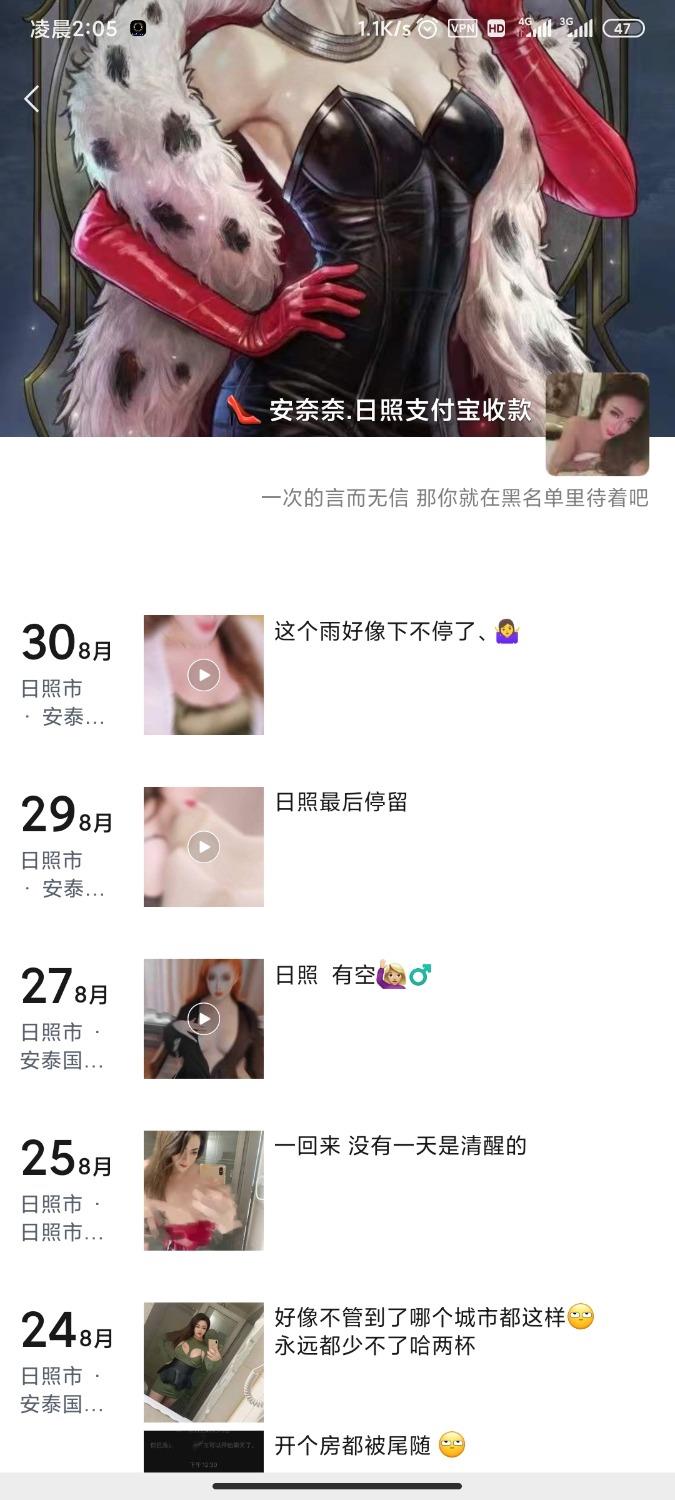The width and height of the screenshot is (675, 1500).
Task: Play the video captioned 日照 有空
Action: point(204,1019)
